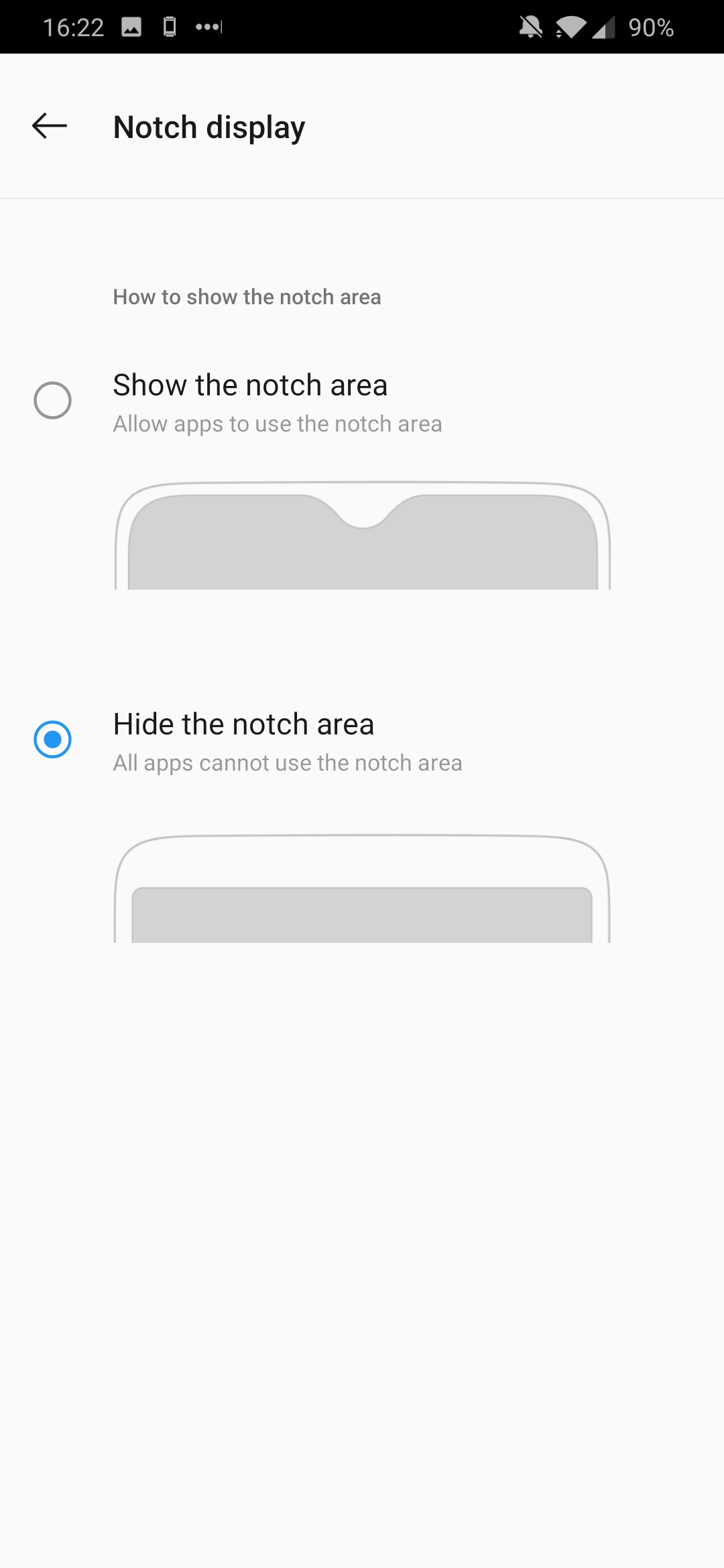Go back from Notch display
724x1568 pixels.
[x=50, y=126]
